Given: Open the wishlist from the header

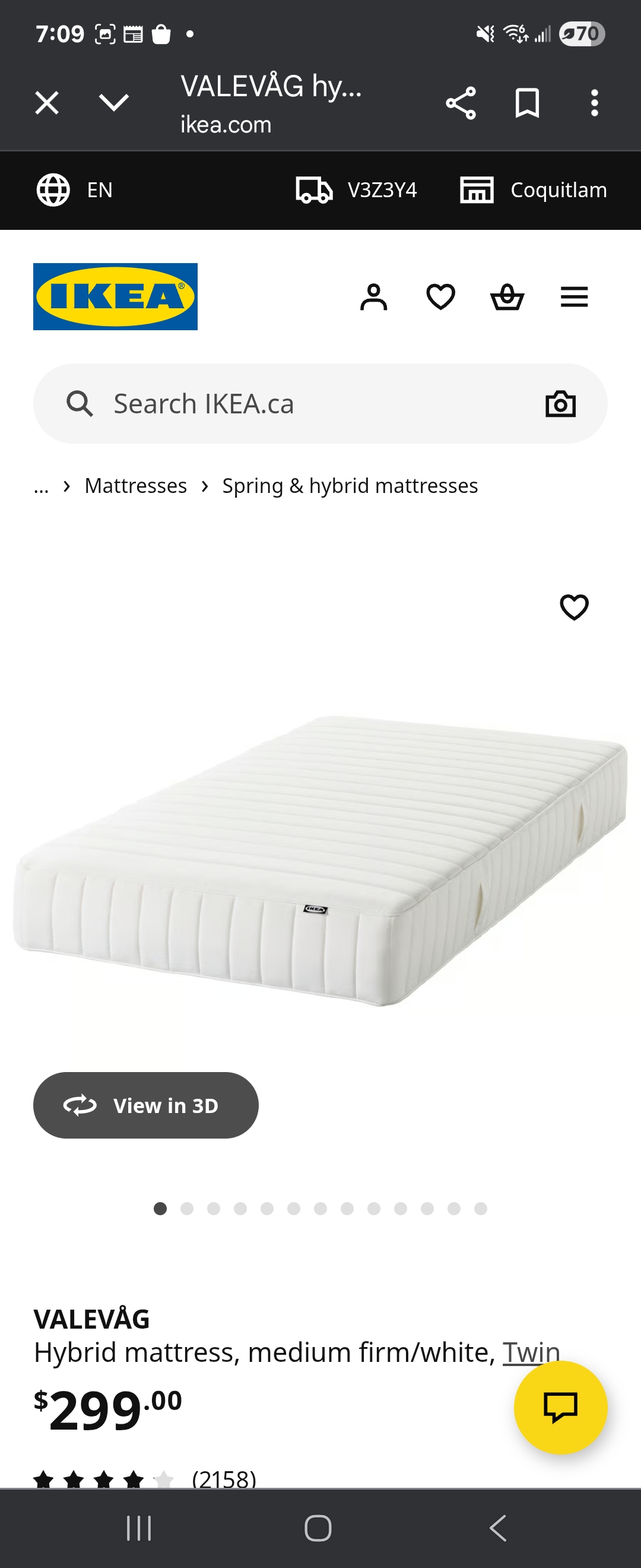Looking at the screenshot, I should (x=440, y=297).
